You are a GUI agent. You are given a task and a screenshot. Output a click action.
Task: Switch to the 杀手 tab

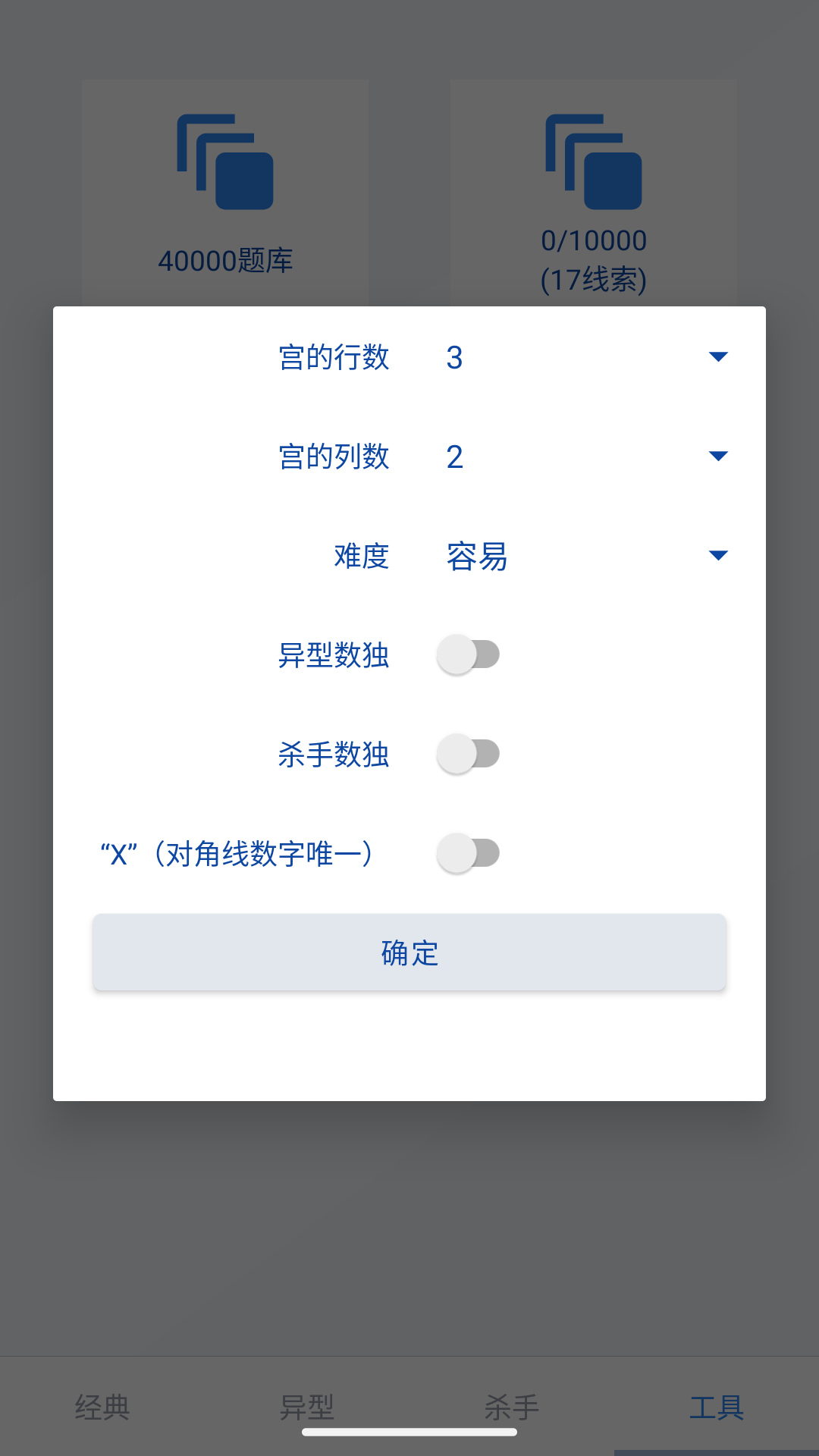[x=512, y=1405]
